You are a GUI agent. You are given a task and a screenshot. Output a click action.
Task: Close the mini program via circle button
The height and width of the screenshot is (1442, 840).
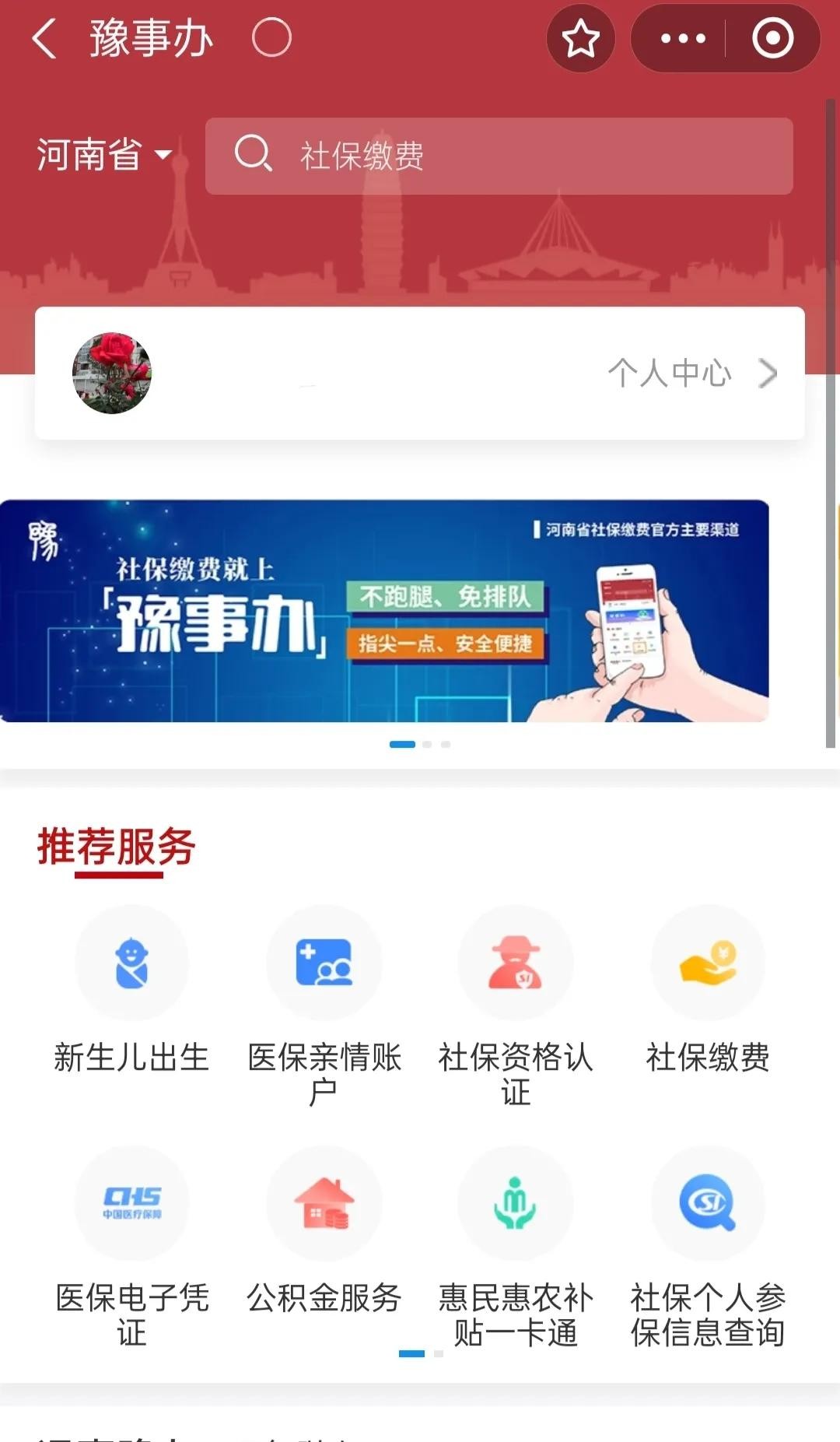click(x=772, y=39)
